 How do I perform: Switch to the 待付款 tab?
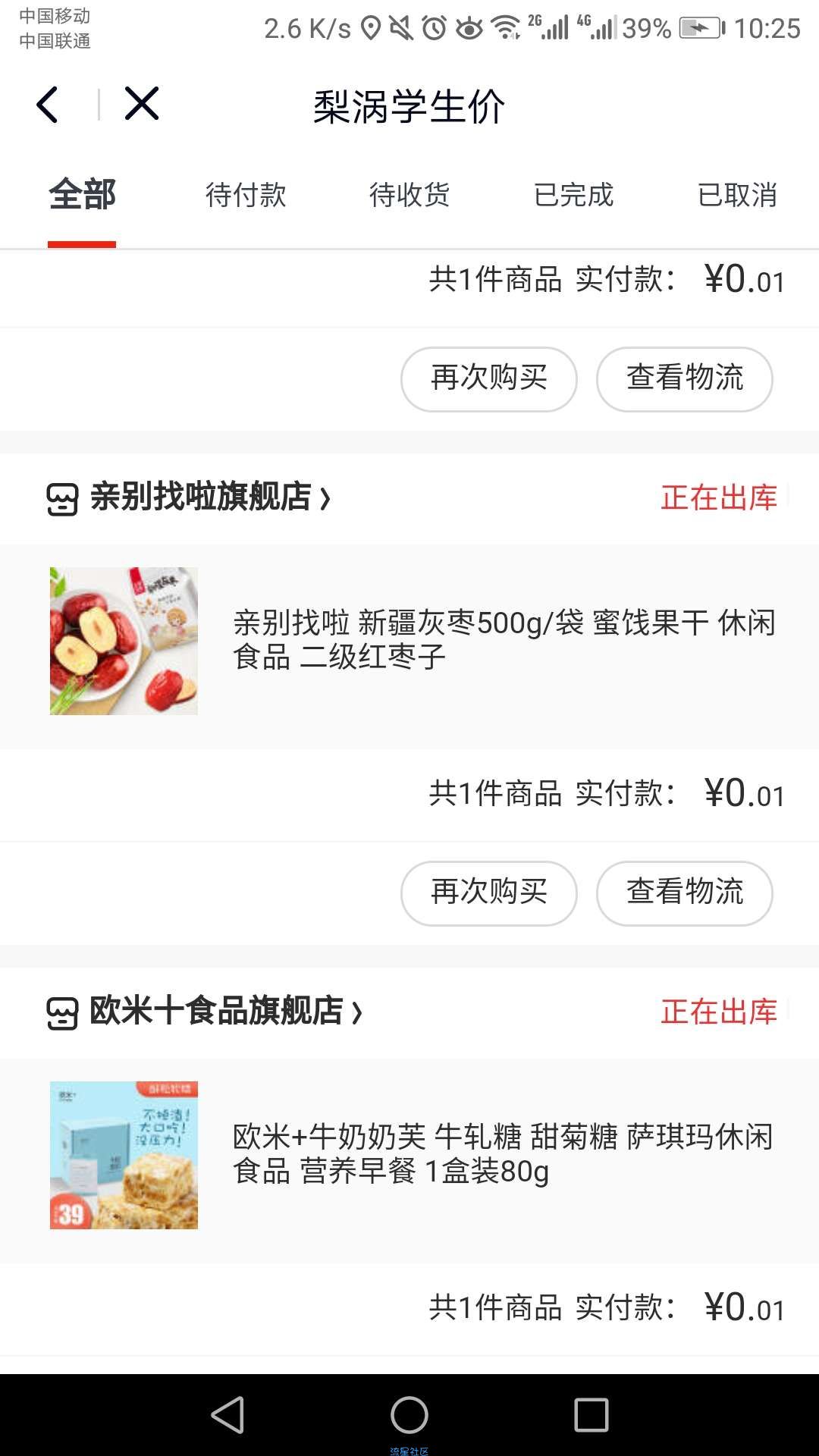pyautogui.click(x=246, y=195)
